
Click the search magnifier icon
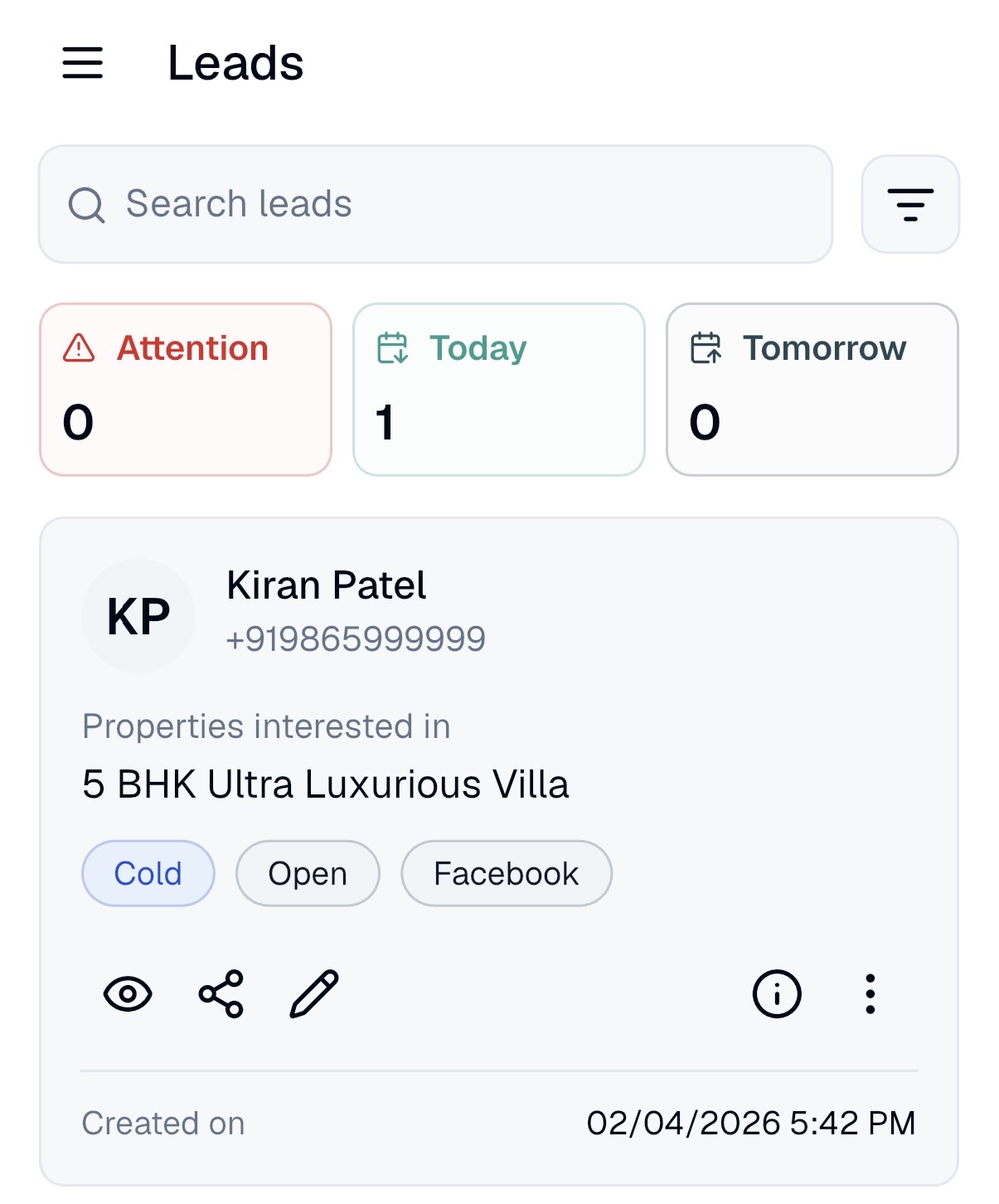coord(88,204)
